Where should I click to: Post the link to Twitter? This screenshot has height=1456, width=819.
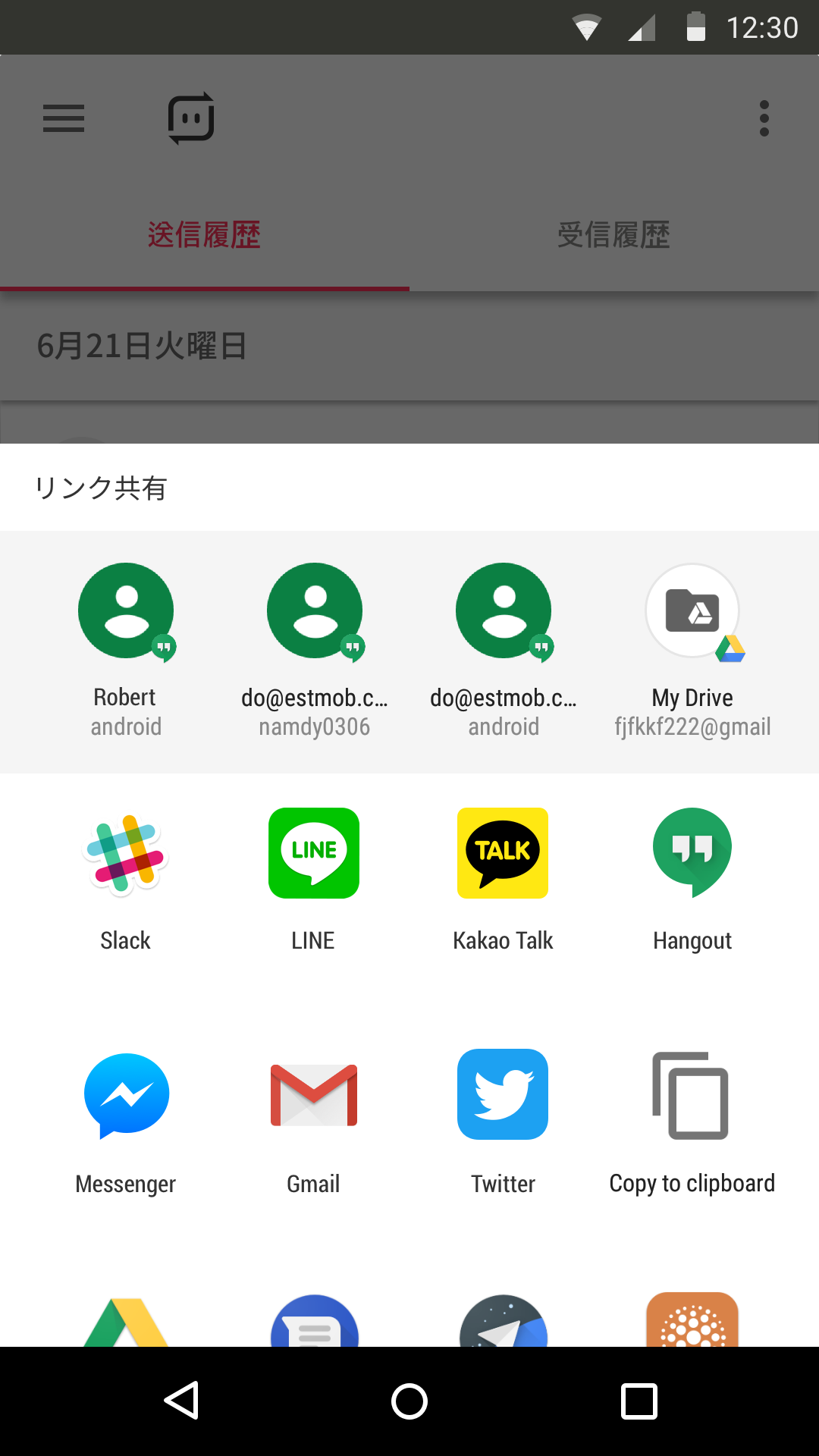click(x=503, y=1096)
